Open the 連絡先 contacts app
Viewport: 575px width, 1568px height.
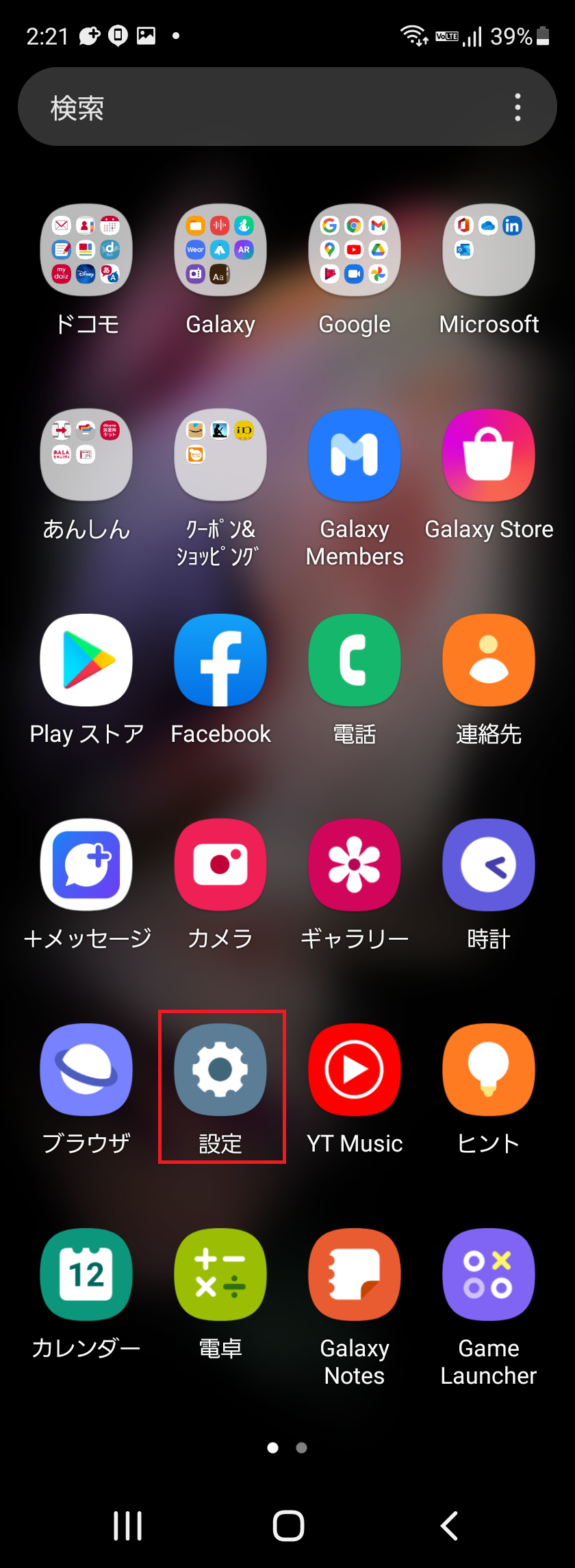(x=488, y=660)
